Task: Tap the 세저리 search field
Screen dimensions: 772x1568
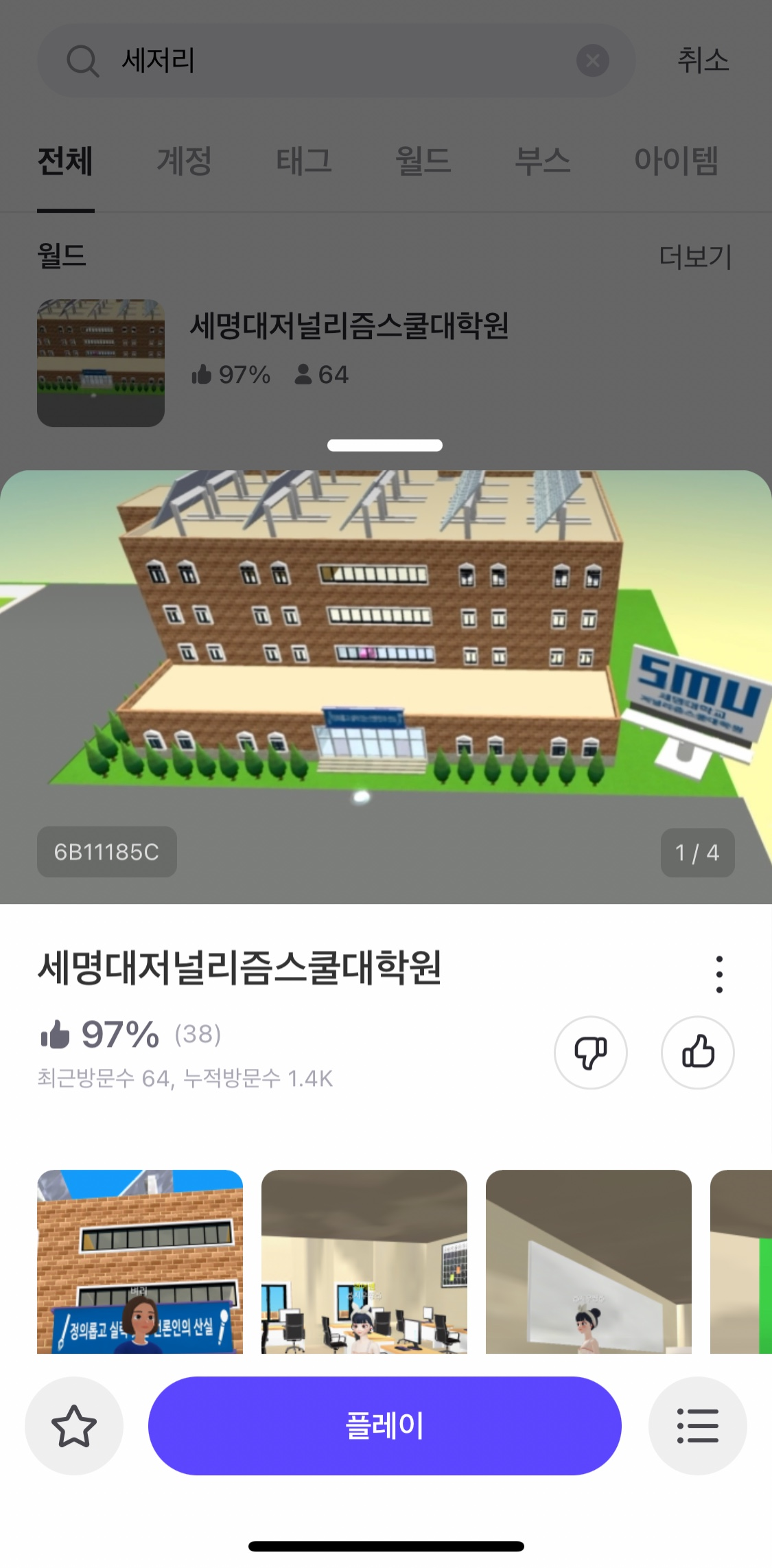Action: point(329,61)
